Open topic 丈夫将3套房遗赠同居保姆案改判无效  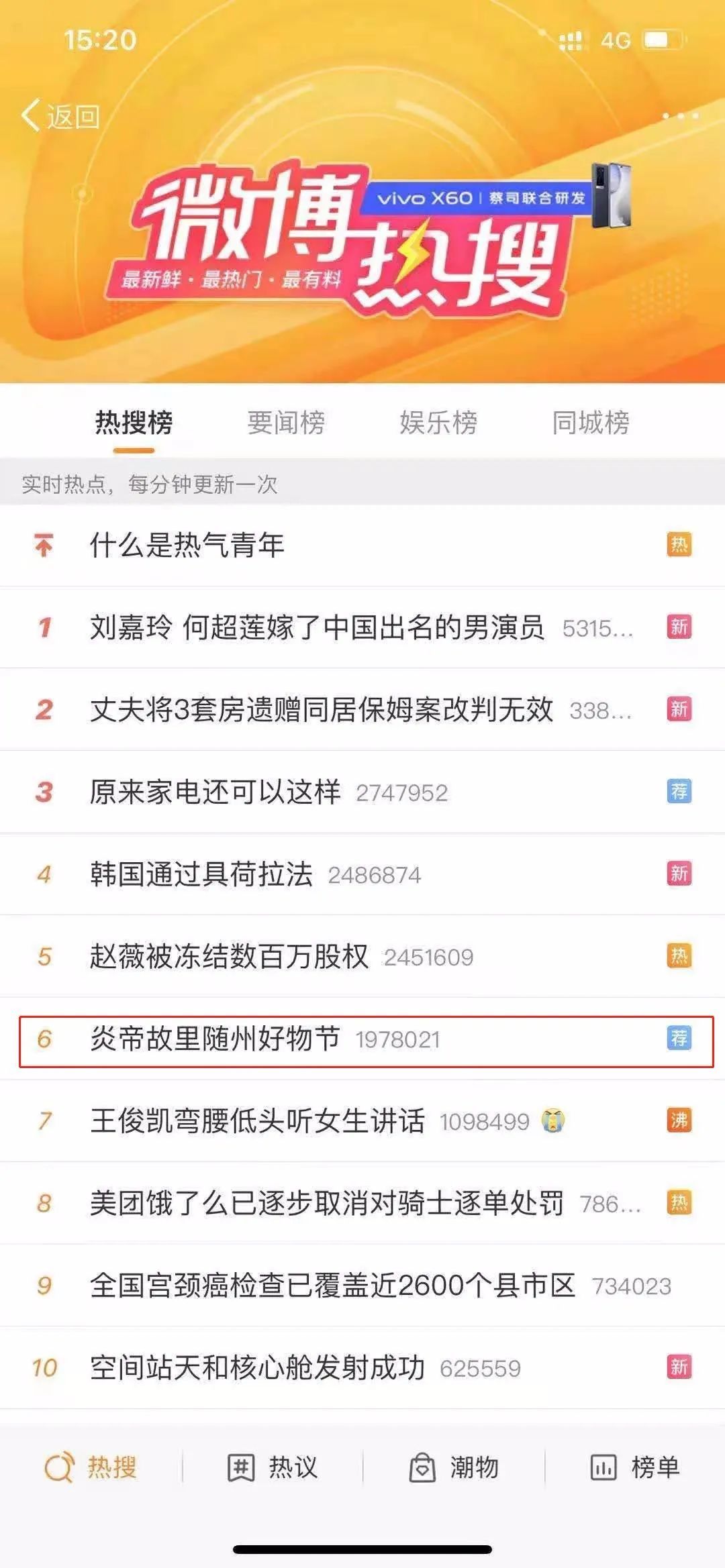[x=322, y=710]
